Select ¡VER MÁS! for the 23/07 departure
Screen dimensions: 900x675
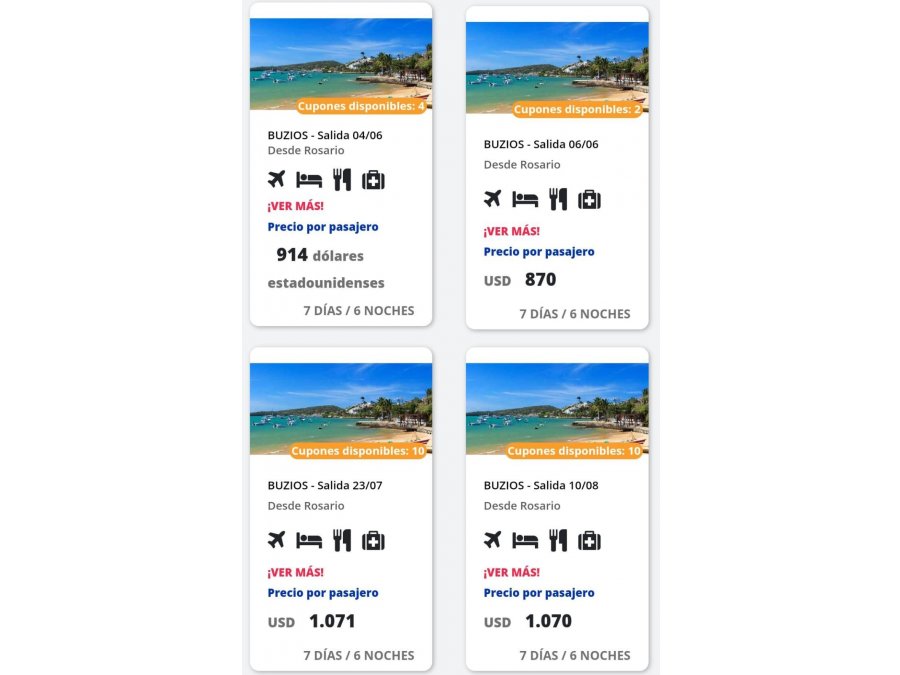[295, 572]
